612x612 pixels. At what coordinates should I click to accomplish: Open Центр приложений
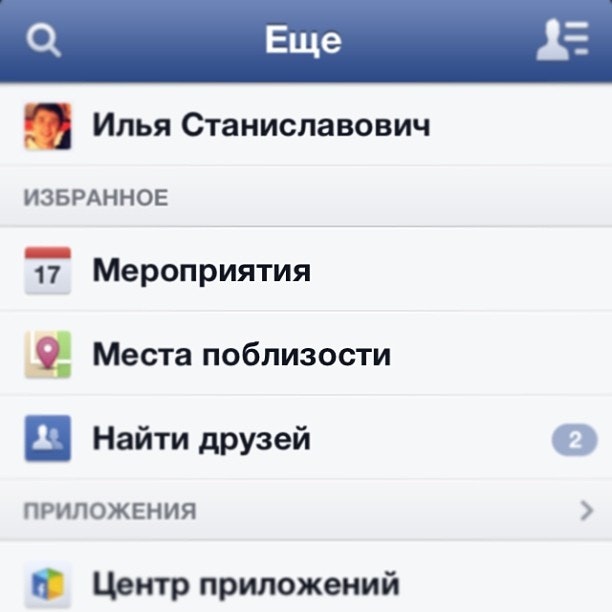(245, 583)
